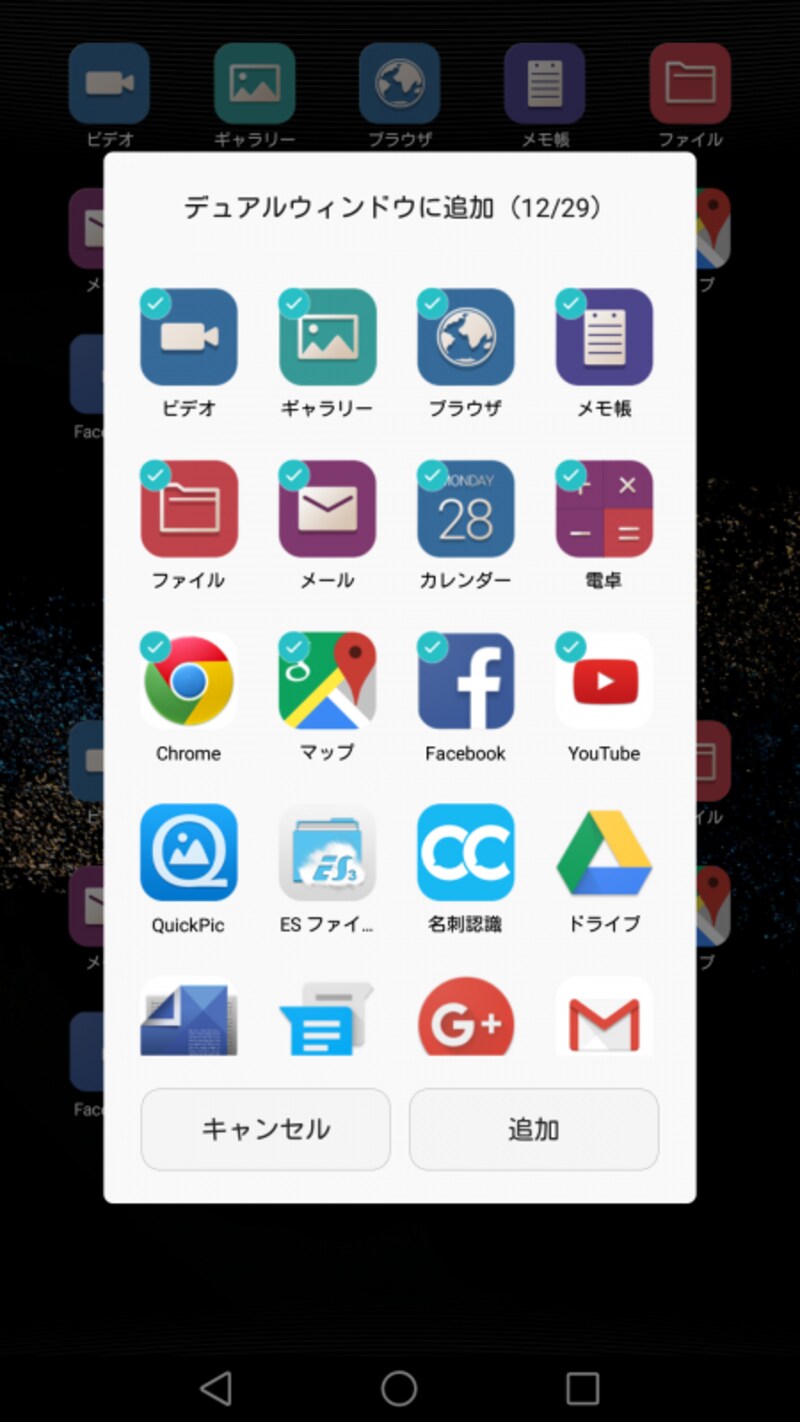The height and width of the screenshot is (1422, 800).
Task: Tap the メール (Mail) app icon
Action: [x=326, y=509]
